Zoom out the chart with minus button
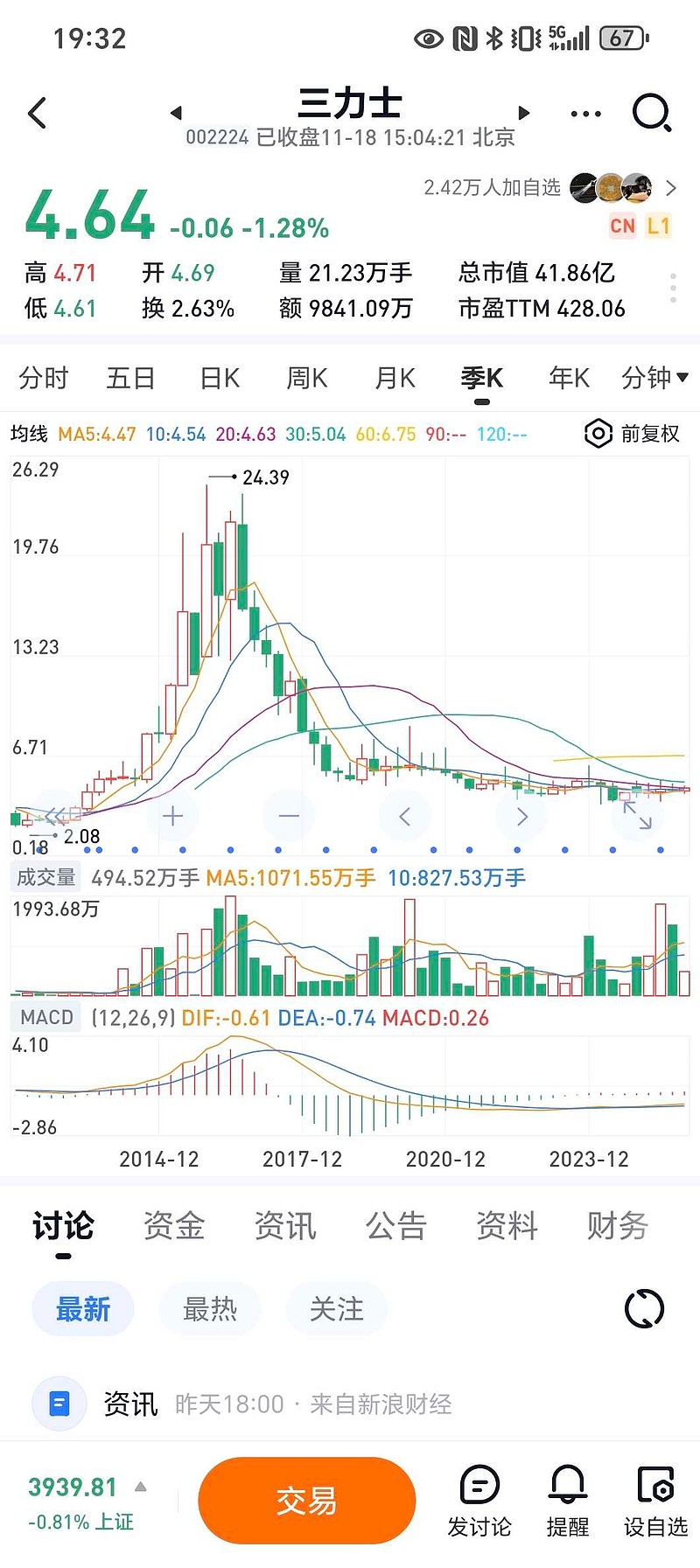The width and height of the screenshot is (700, 1568). [x=289, y=816]
